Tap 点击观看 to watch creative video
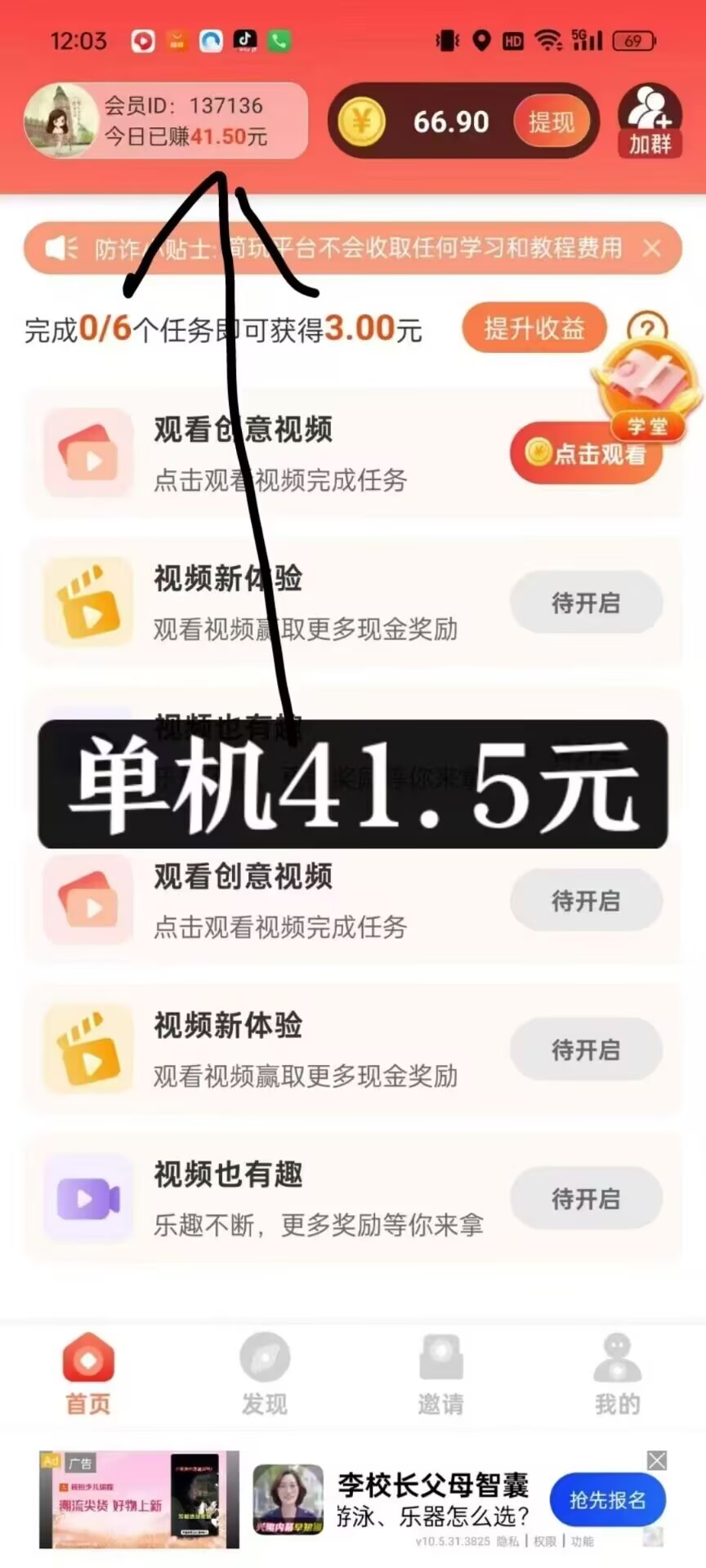The height and width of the screenshot is (1568, 706). (x=586, y=454)
